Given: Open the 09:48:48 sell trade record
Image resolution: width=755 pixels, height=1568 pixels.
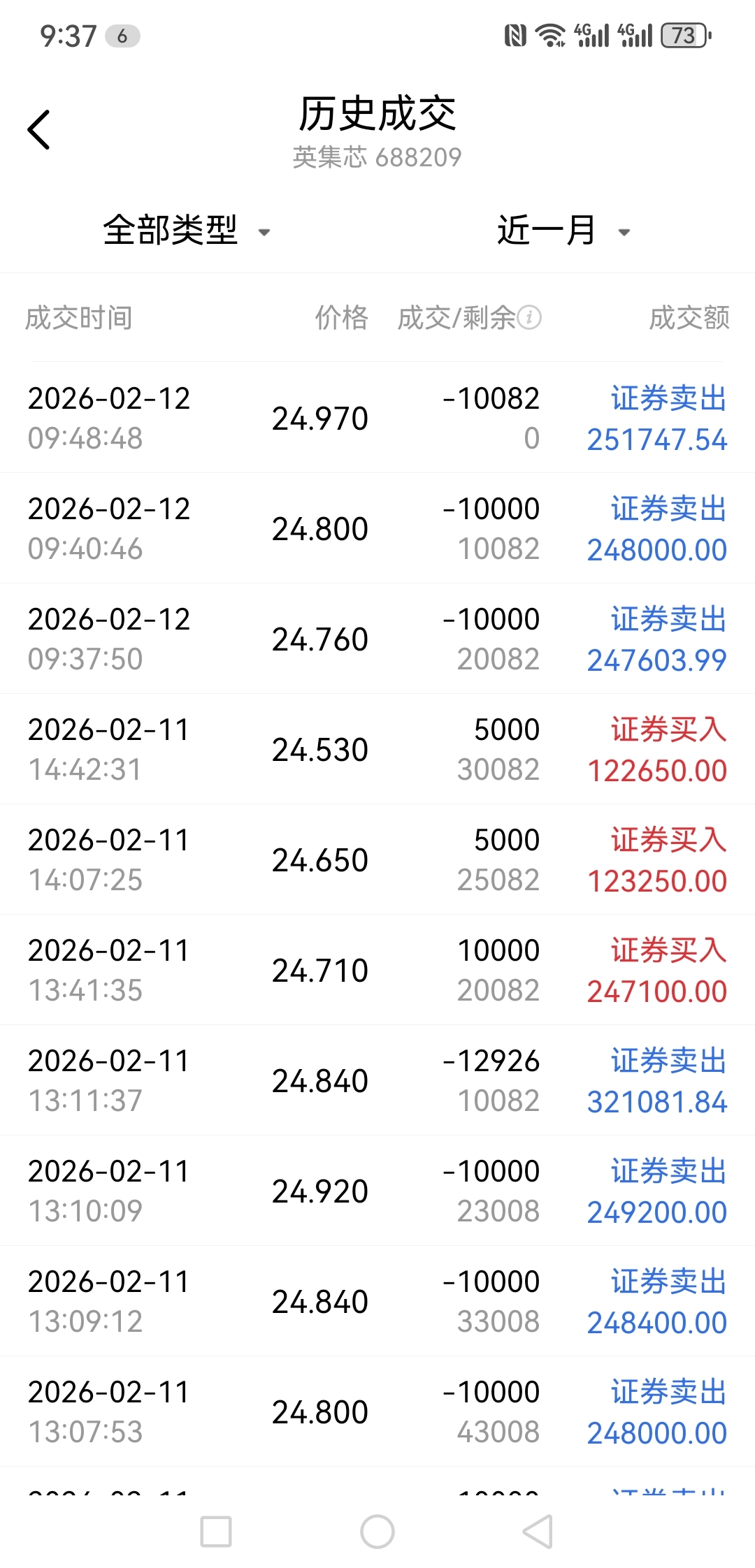Looking at the screenshot, I should [x=377, y=418].
